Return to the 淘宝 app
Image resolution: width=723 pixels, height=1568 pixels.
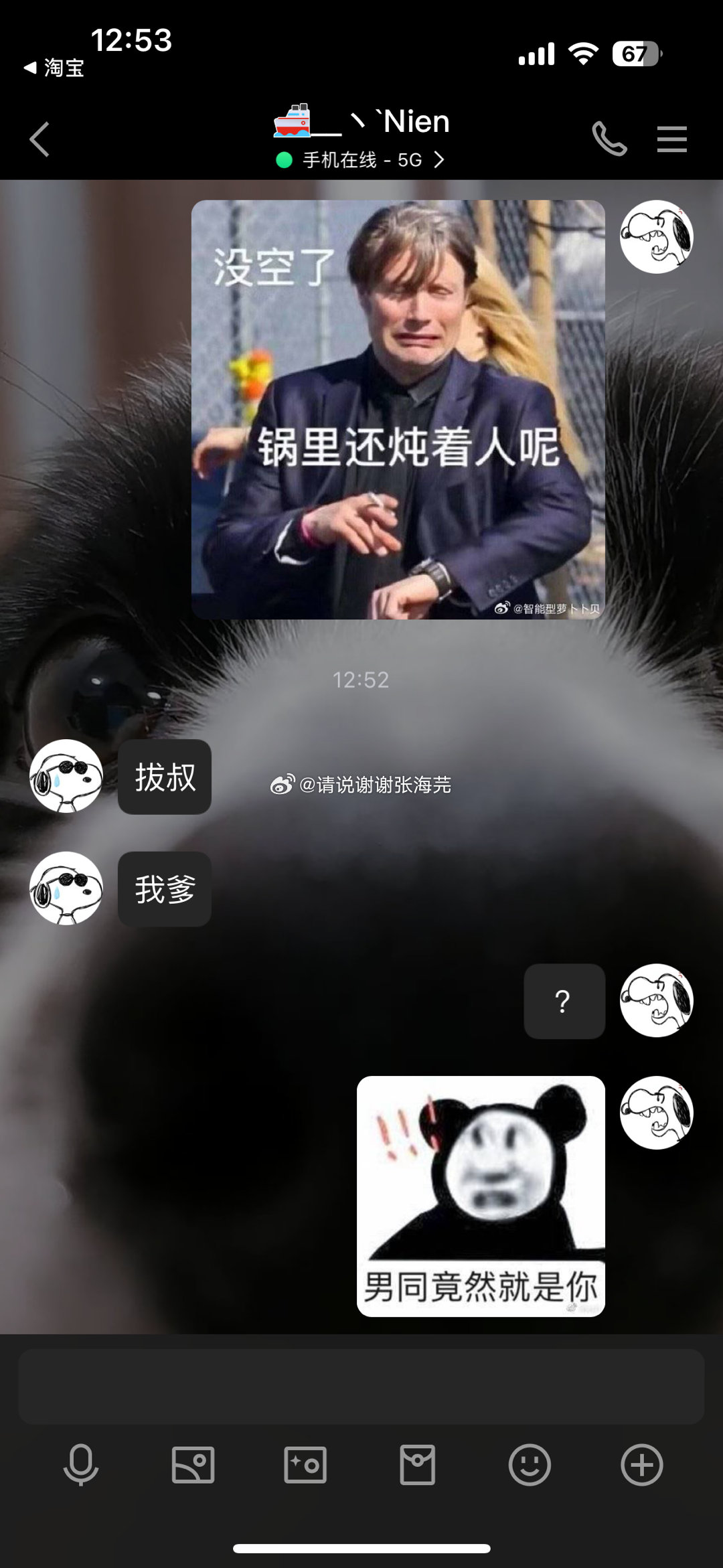point(54,68)
